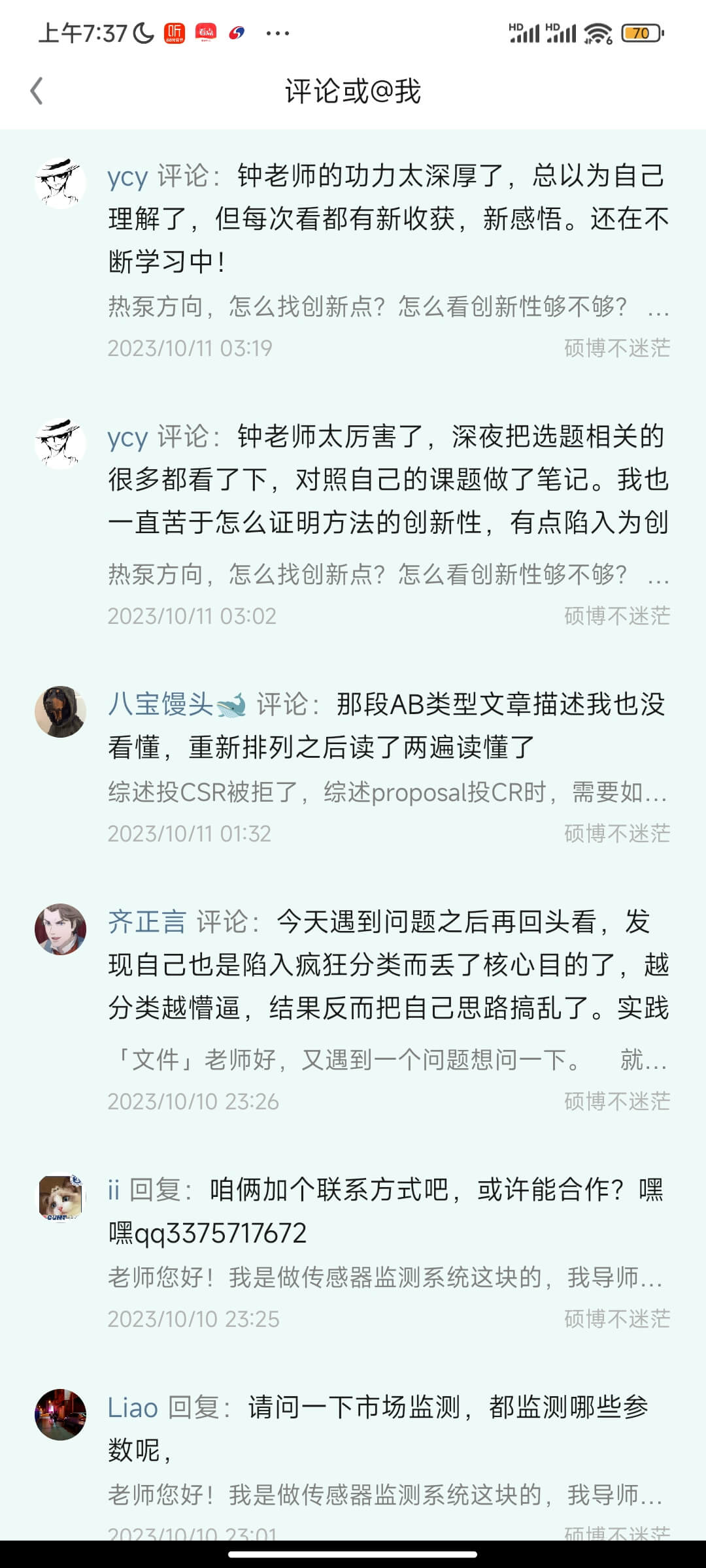View 八宝馒头's profile avatar

(60, 711)
